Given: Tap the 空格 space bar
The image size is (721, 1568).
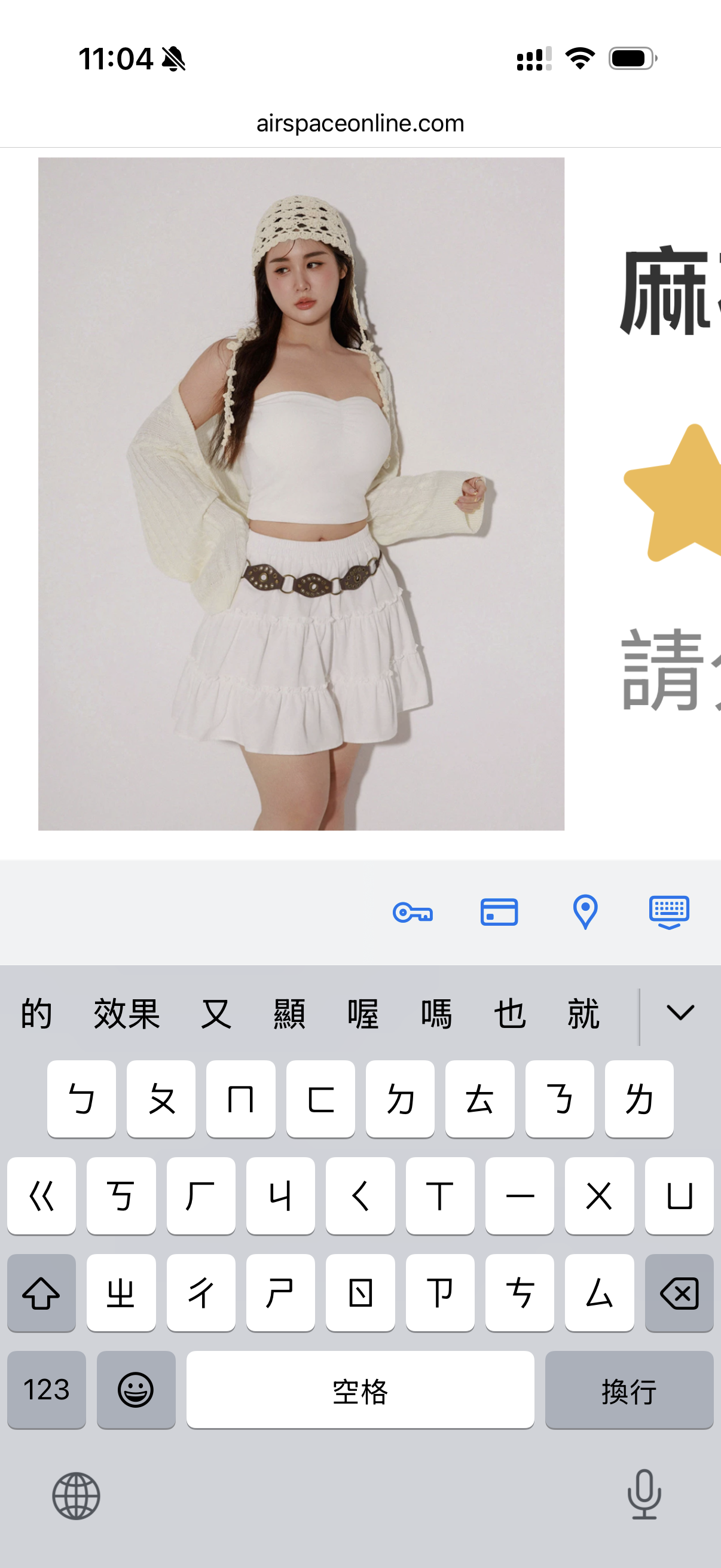Looking at the screenshot, I should point(359,1390).
